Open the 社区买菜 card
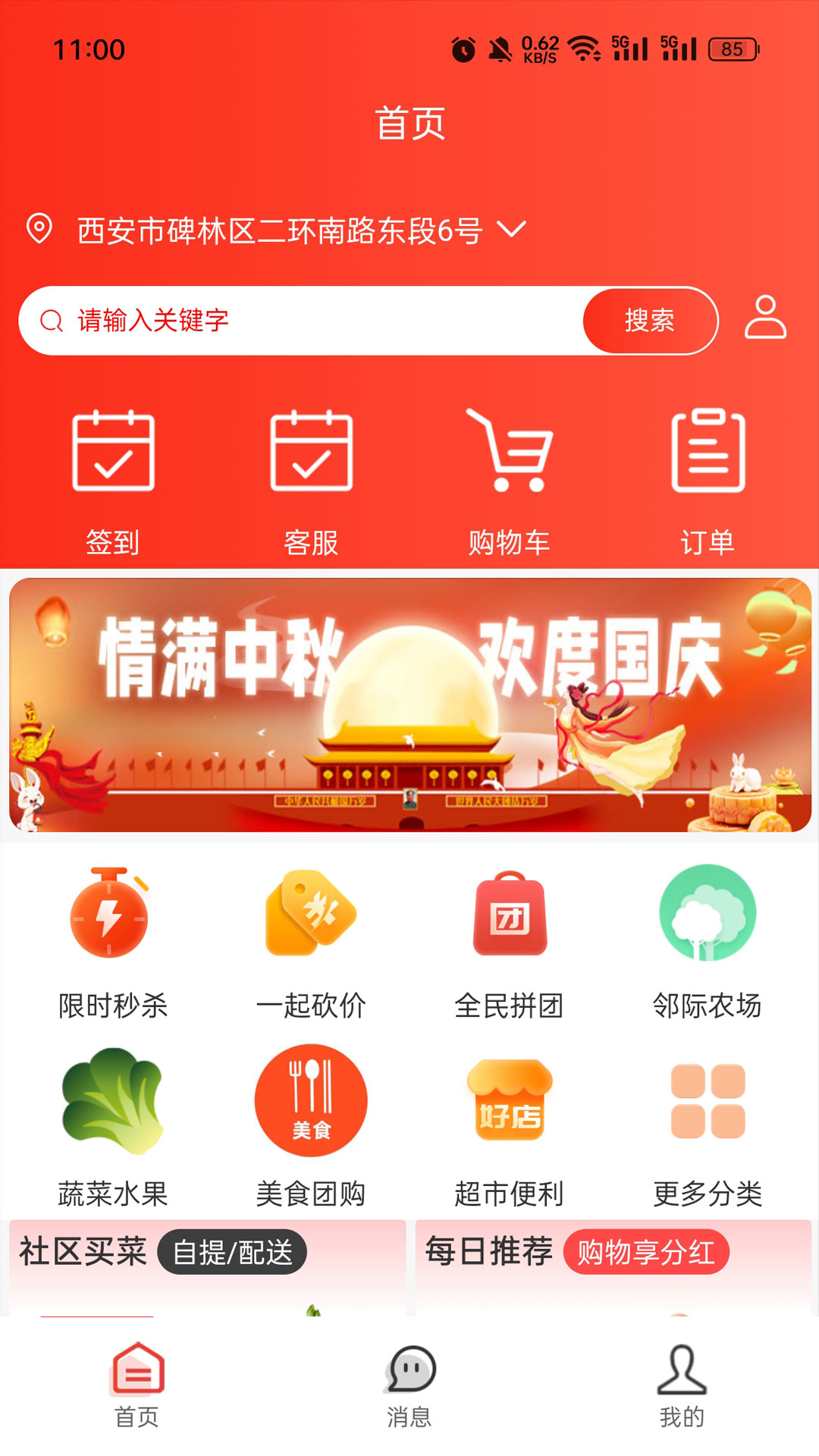This screenshot has width=819, height=1456. pyautogui.click(x=207, y=1266)
